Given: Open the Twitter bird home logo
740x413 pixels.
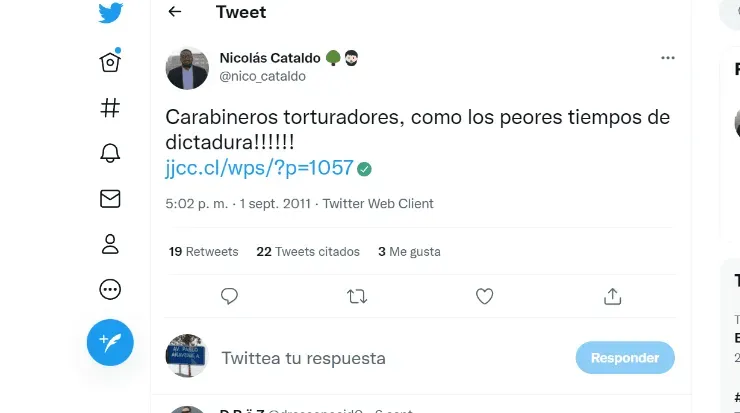Looking at the screenshot, I should coord(110,13).
